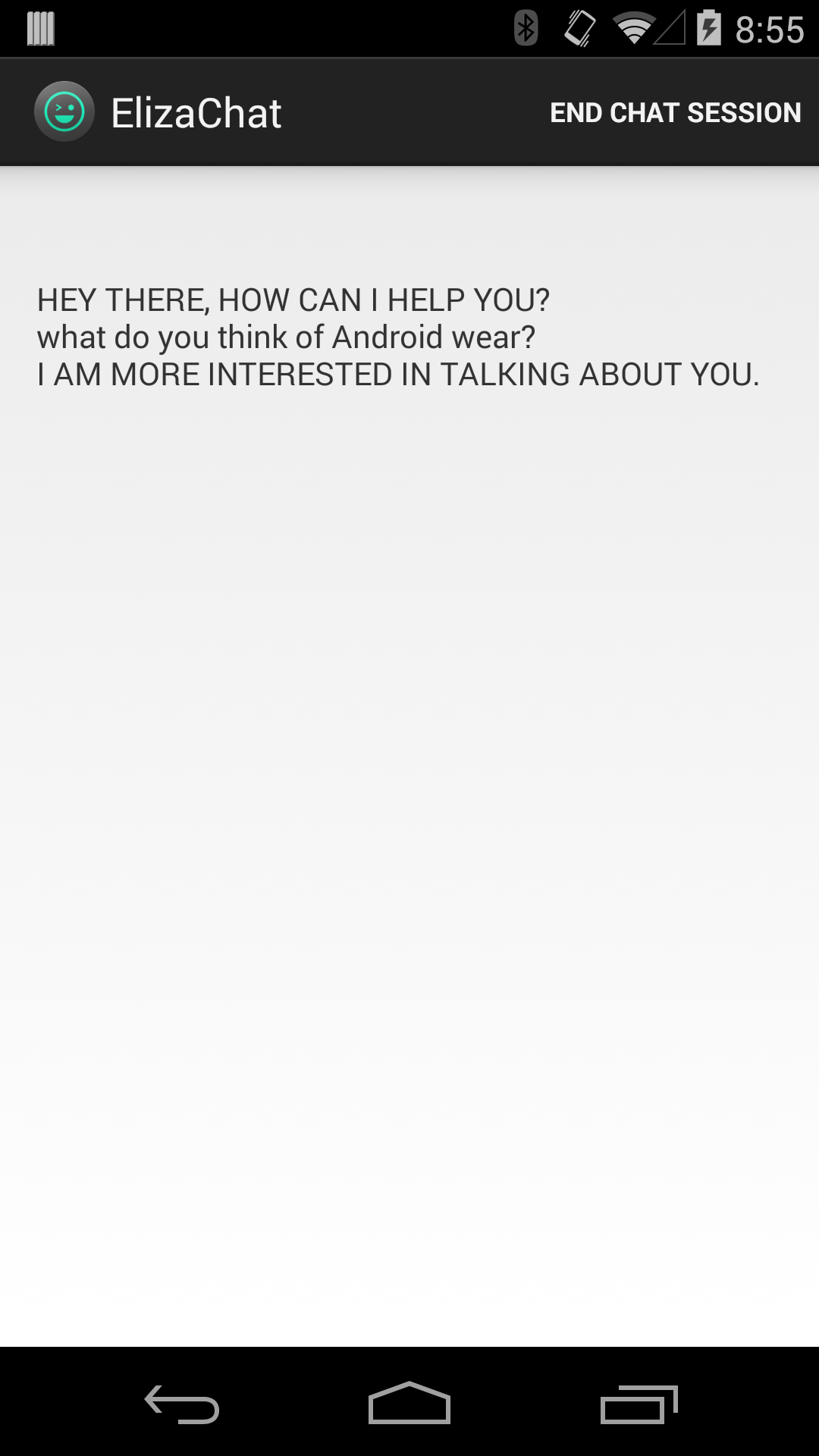819x1456 pixels.
Task: Click the Android wear question message
Action: point(287,336)
